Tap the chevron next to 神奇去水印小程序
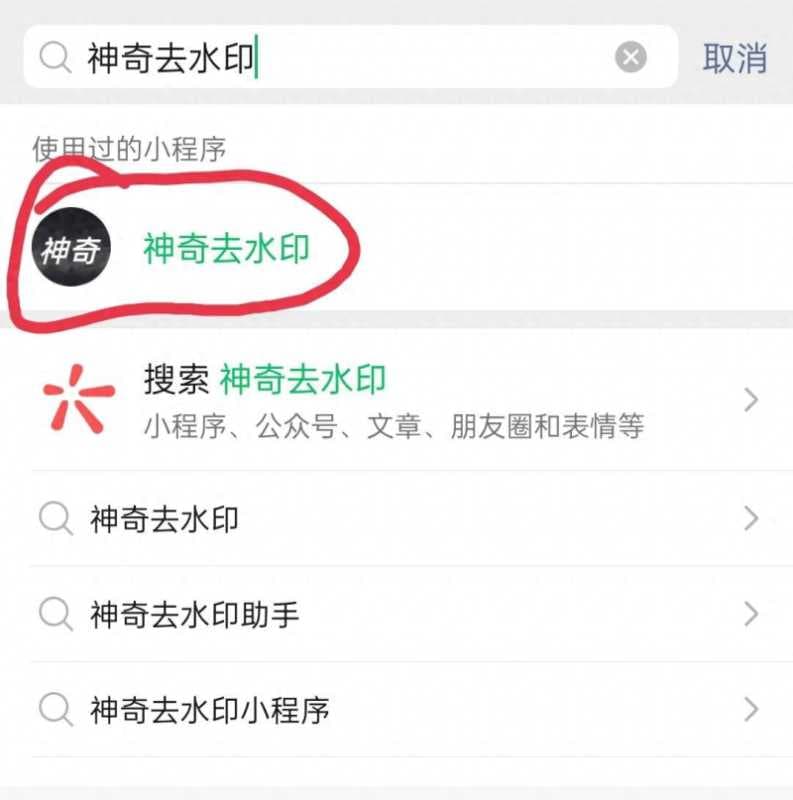Image resolution: width=793 pixels, height=800 pixels. tap(750, 710)
